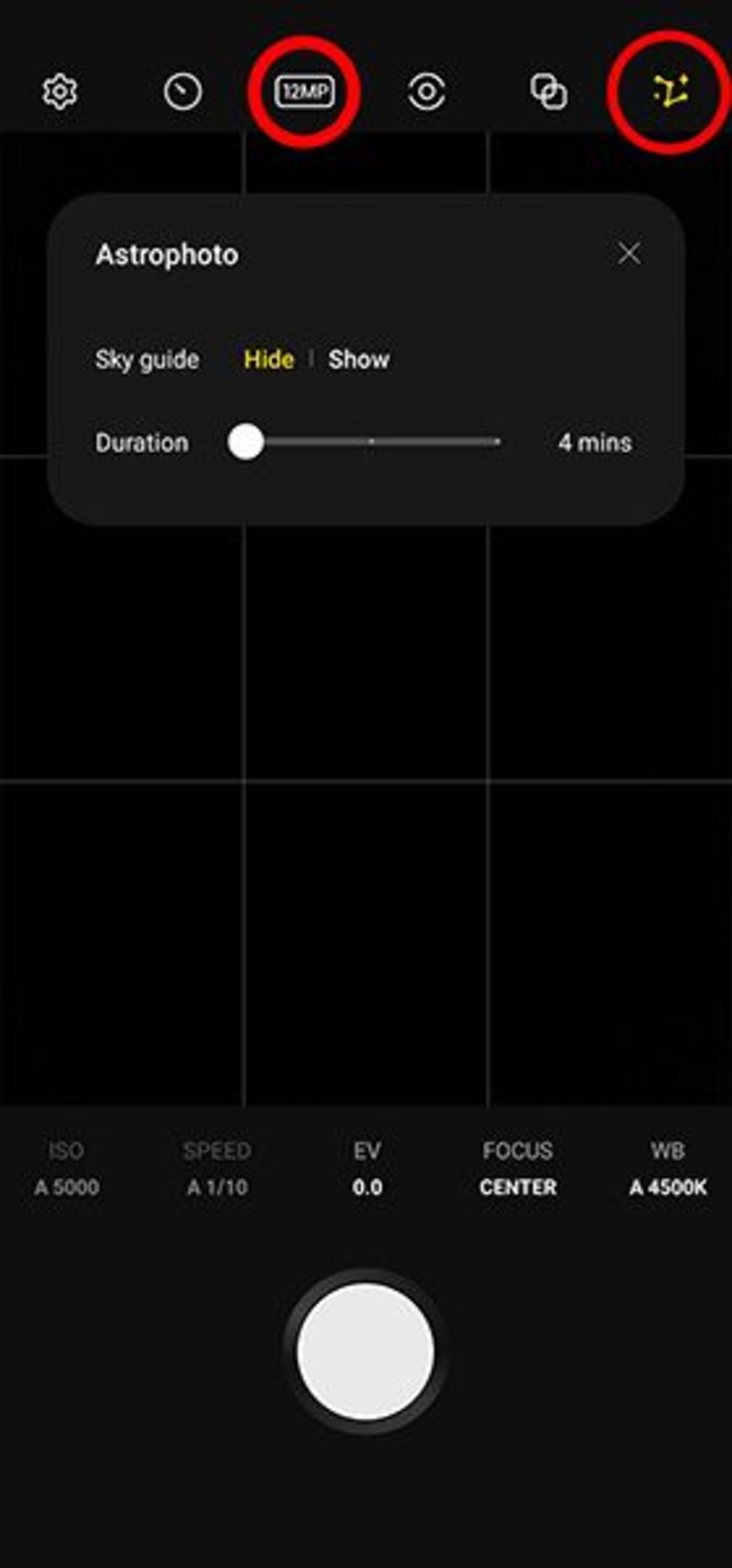The image size is (732, 1568).
Task: Select Show for Sky guide
Action: point(359,359)
